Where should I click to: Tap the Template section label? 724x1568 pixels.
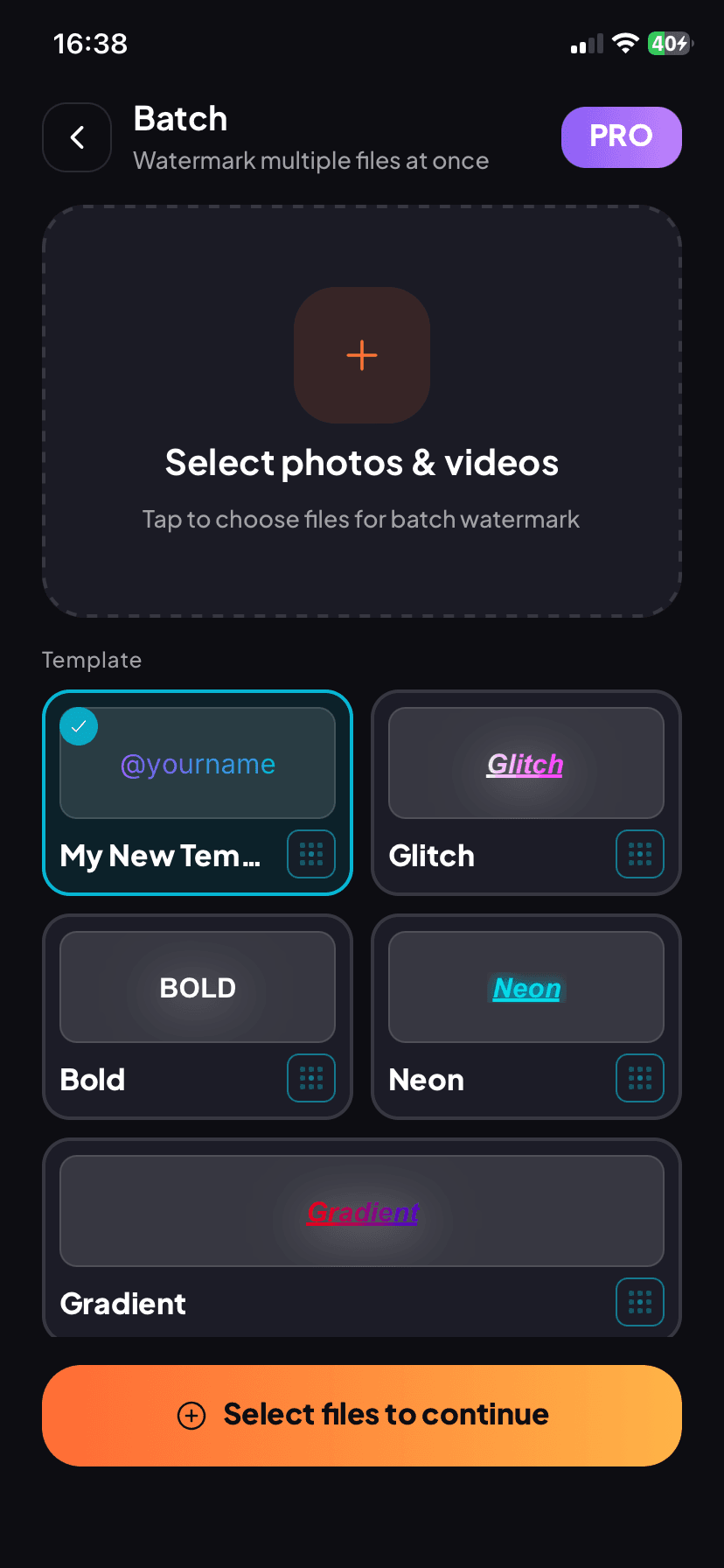click(x=92, y=660)
